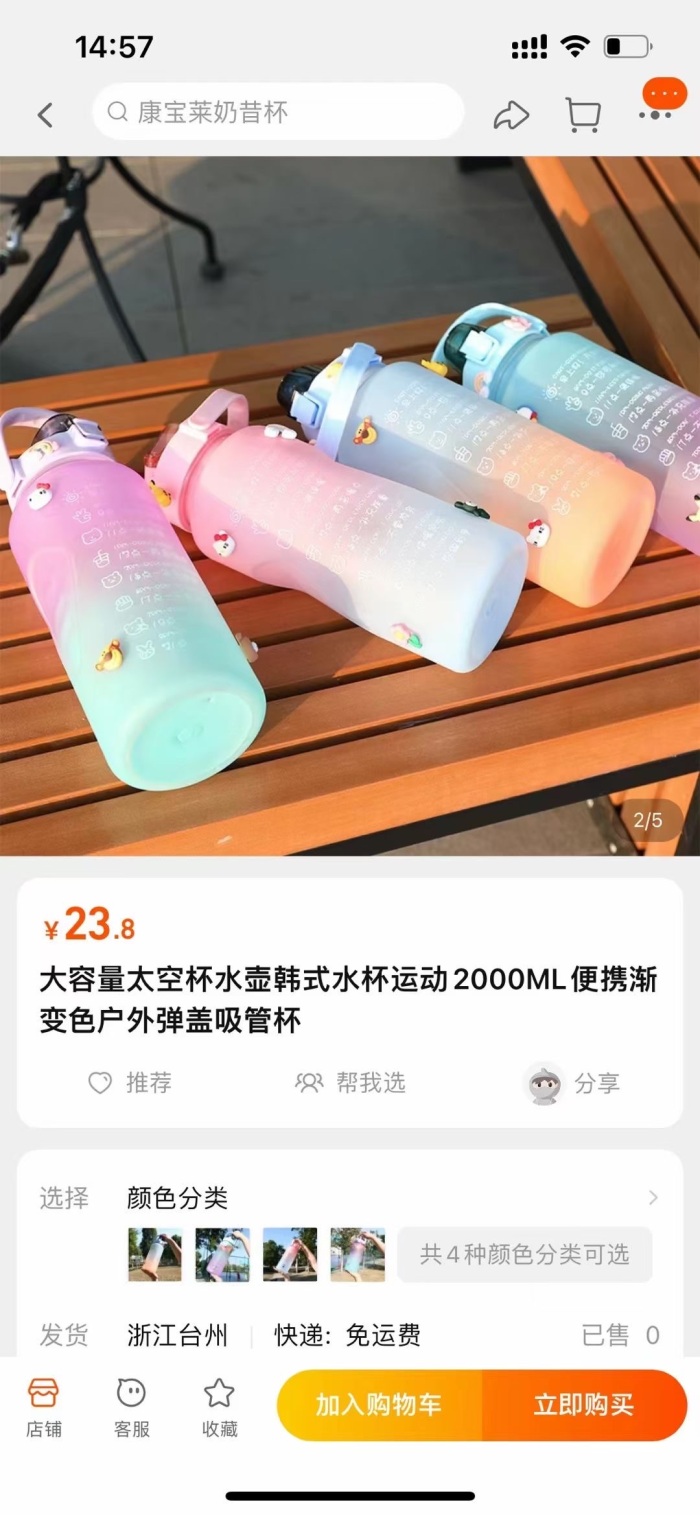
Task: Expand the 颜色分类 color selection row
Action: click(350, 1198)
